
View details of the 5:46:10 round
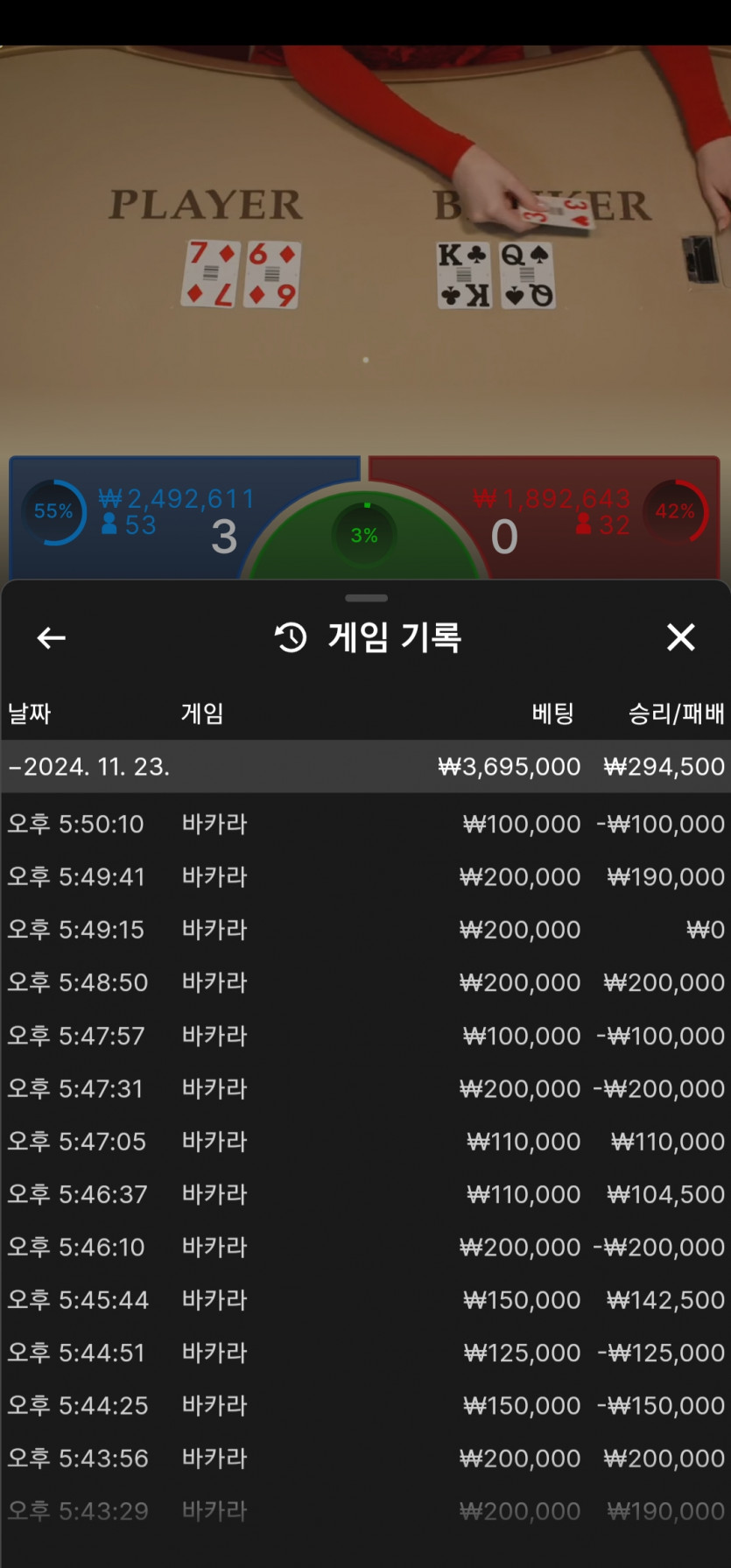pos(366,1247)
